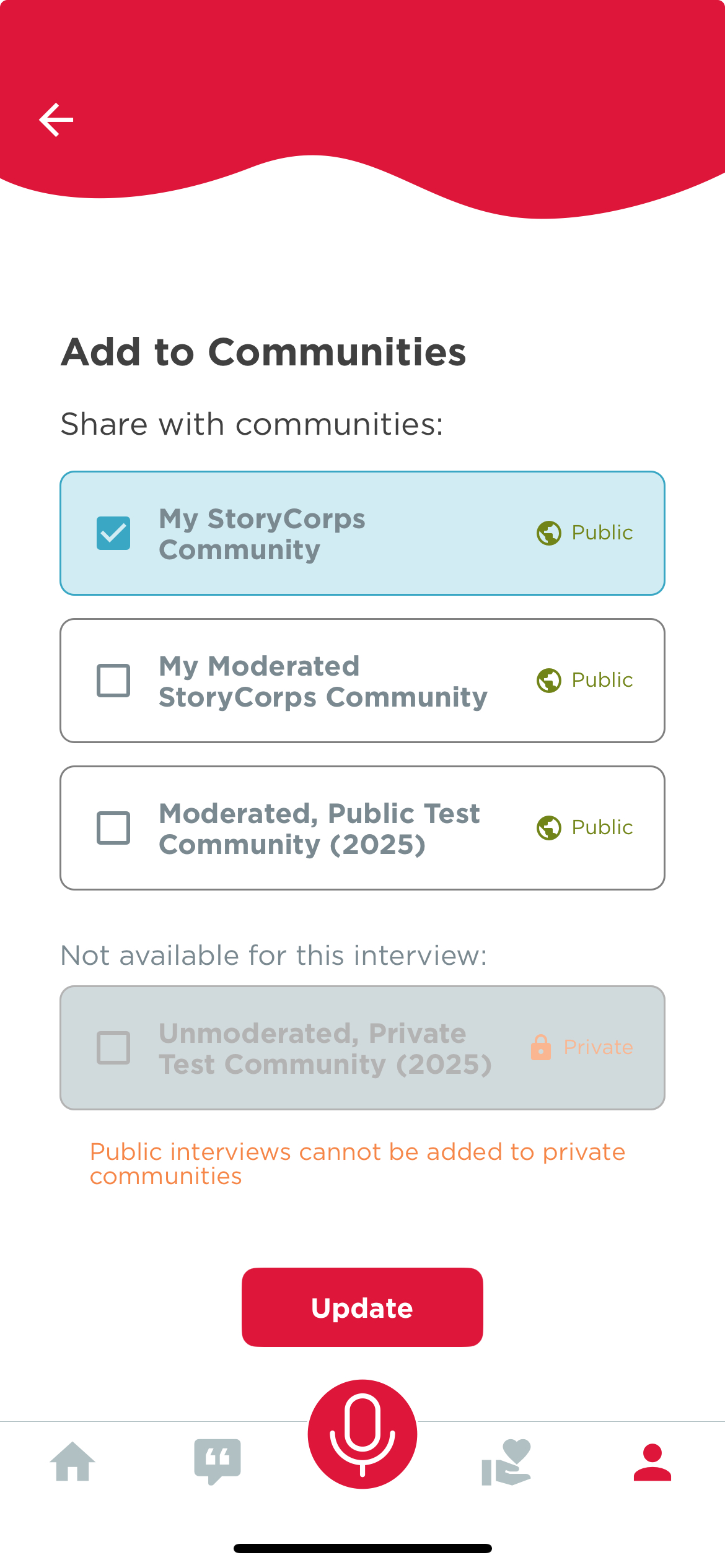Tap the orange Private lock icon
Screen dimensions: 725x1568
point(542,1048)
